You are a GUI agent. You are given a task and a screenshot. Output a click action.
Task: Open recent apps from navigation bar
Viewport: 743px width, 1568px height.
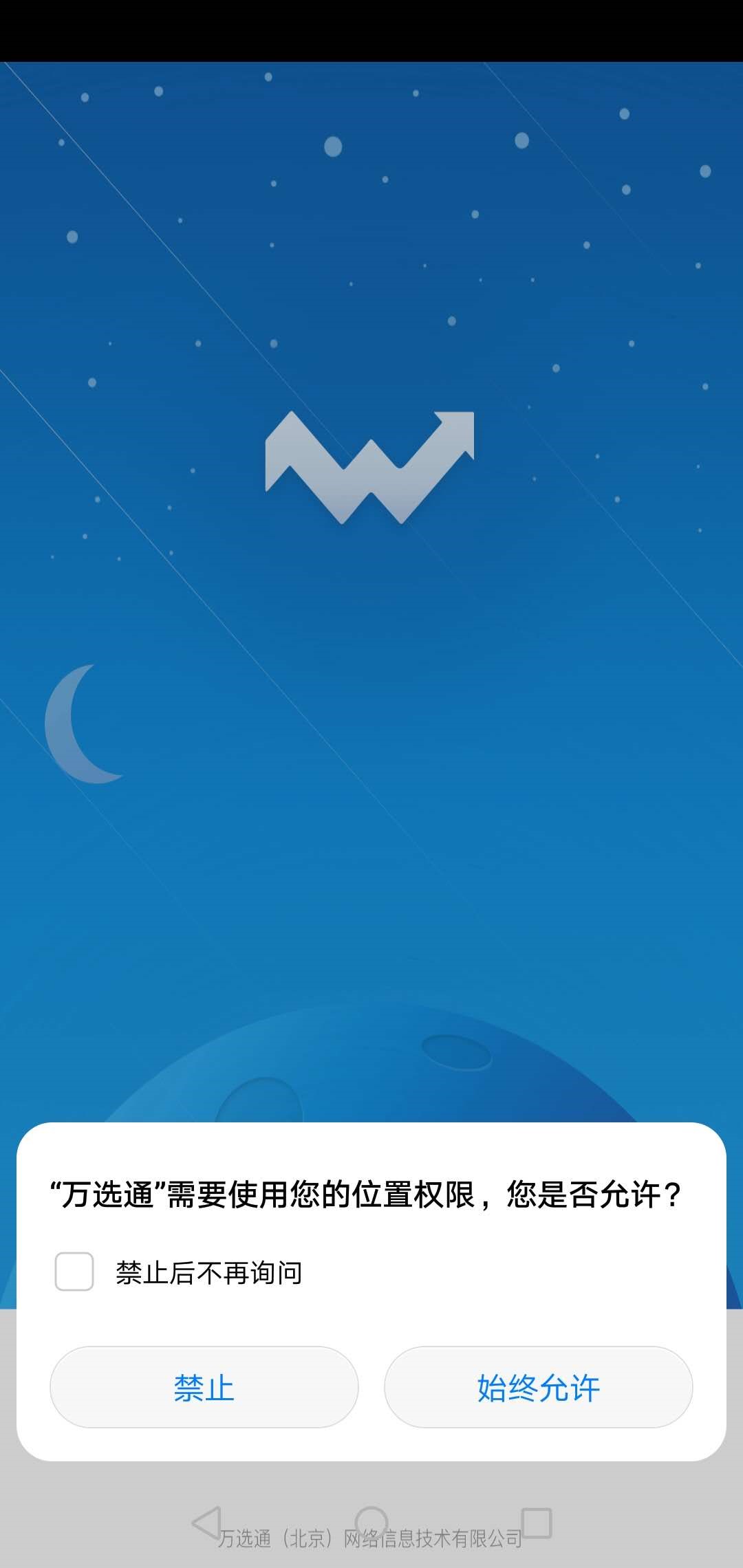tap(537, 1522)
